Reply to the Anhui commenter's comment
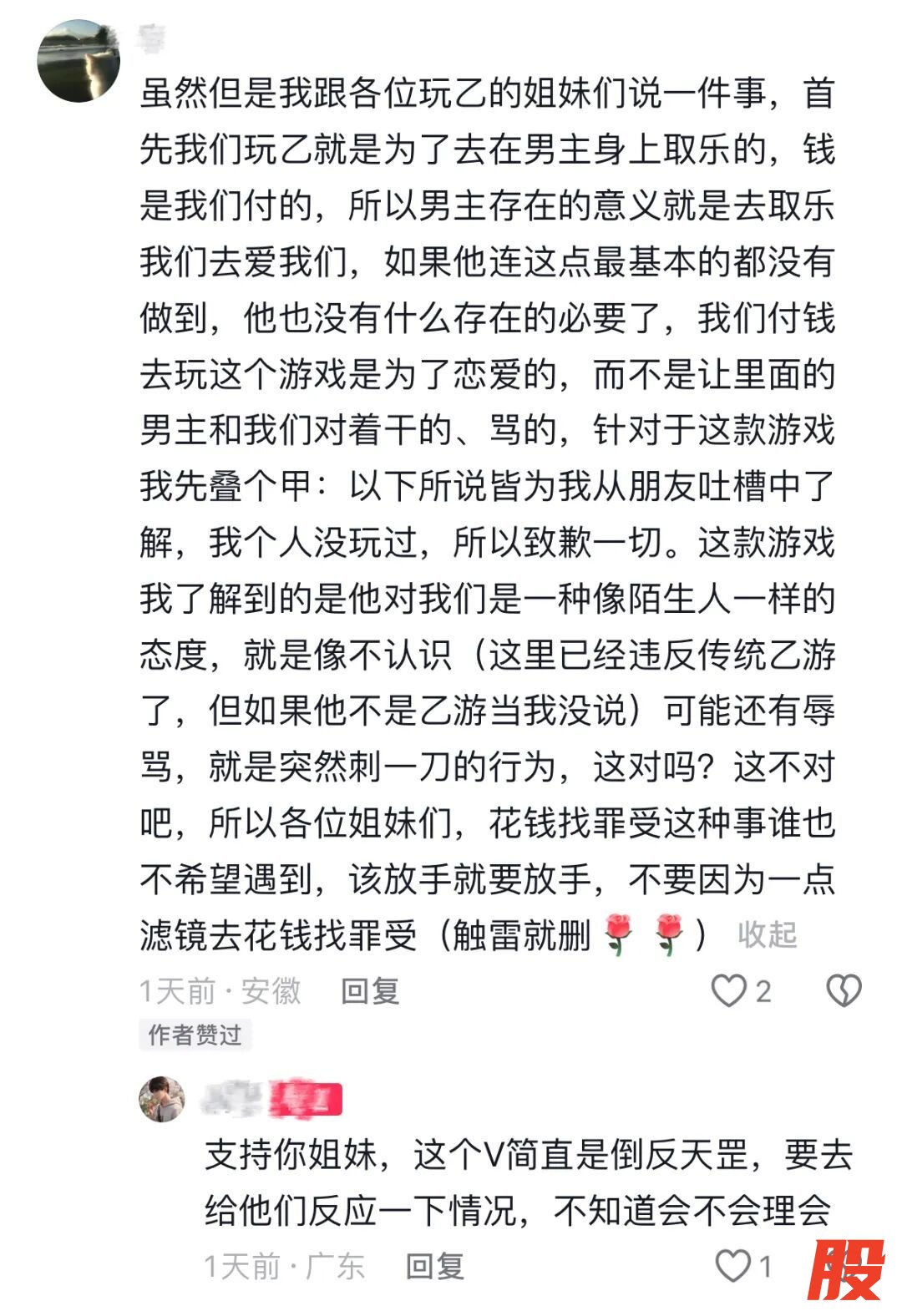The height and width of the screenshot is (1316, 902). point(370,991)
